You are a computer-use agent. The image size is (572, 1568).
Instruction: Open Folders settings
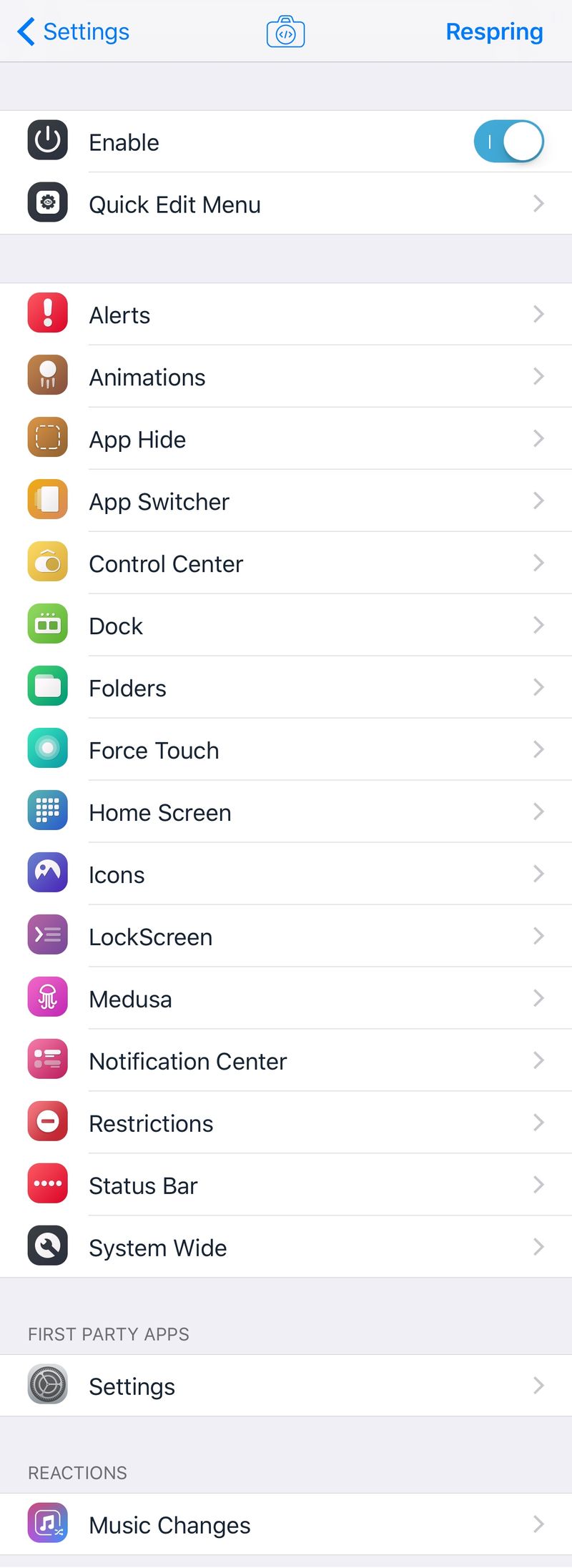tap(286, 688)
